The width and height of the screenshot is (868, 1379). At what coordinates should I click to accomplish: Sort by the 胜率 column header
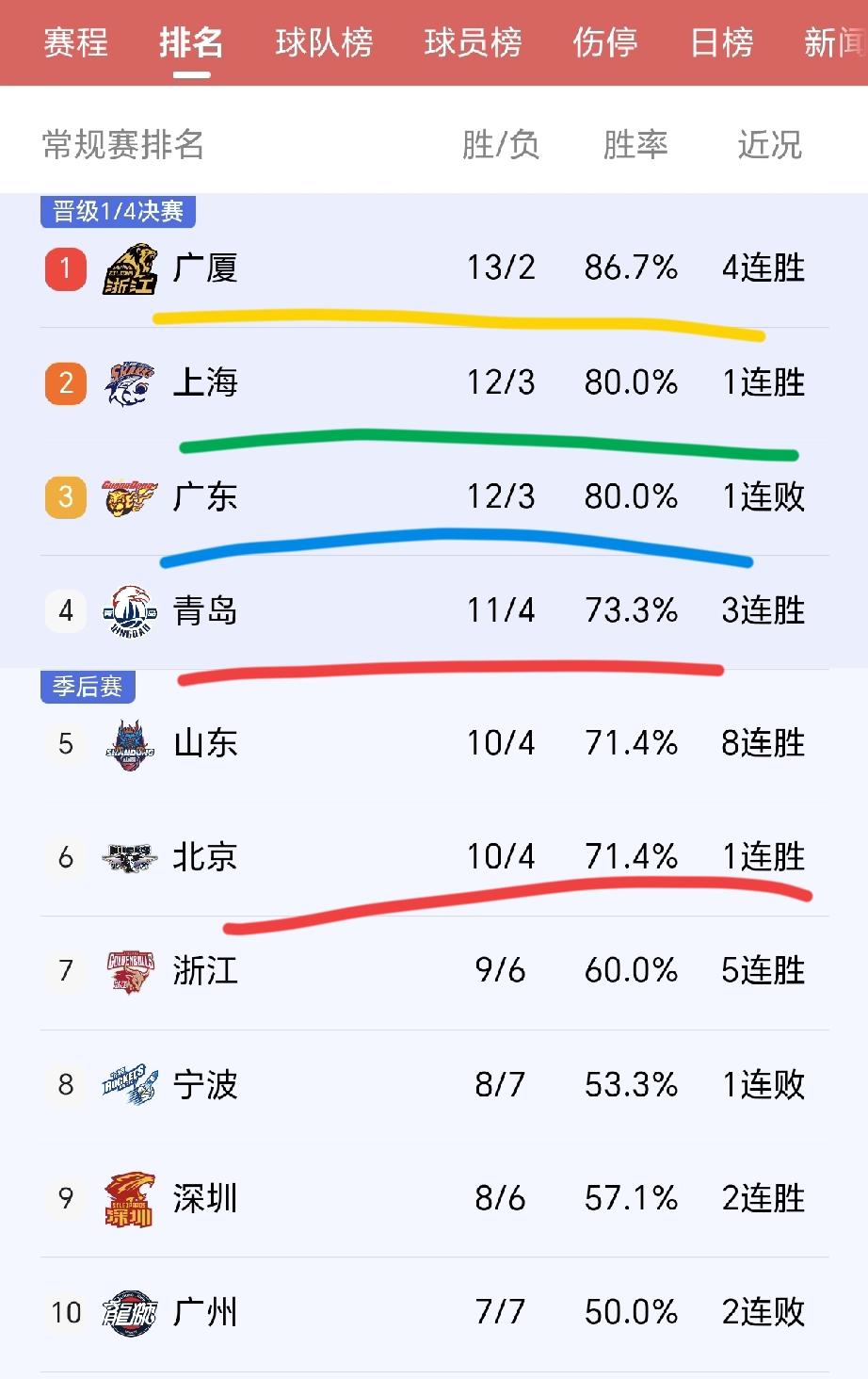(634, 145)
